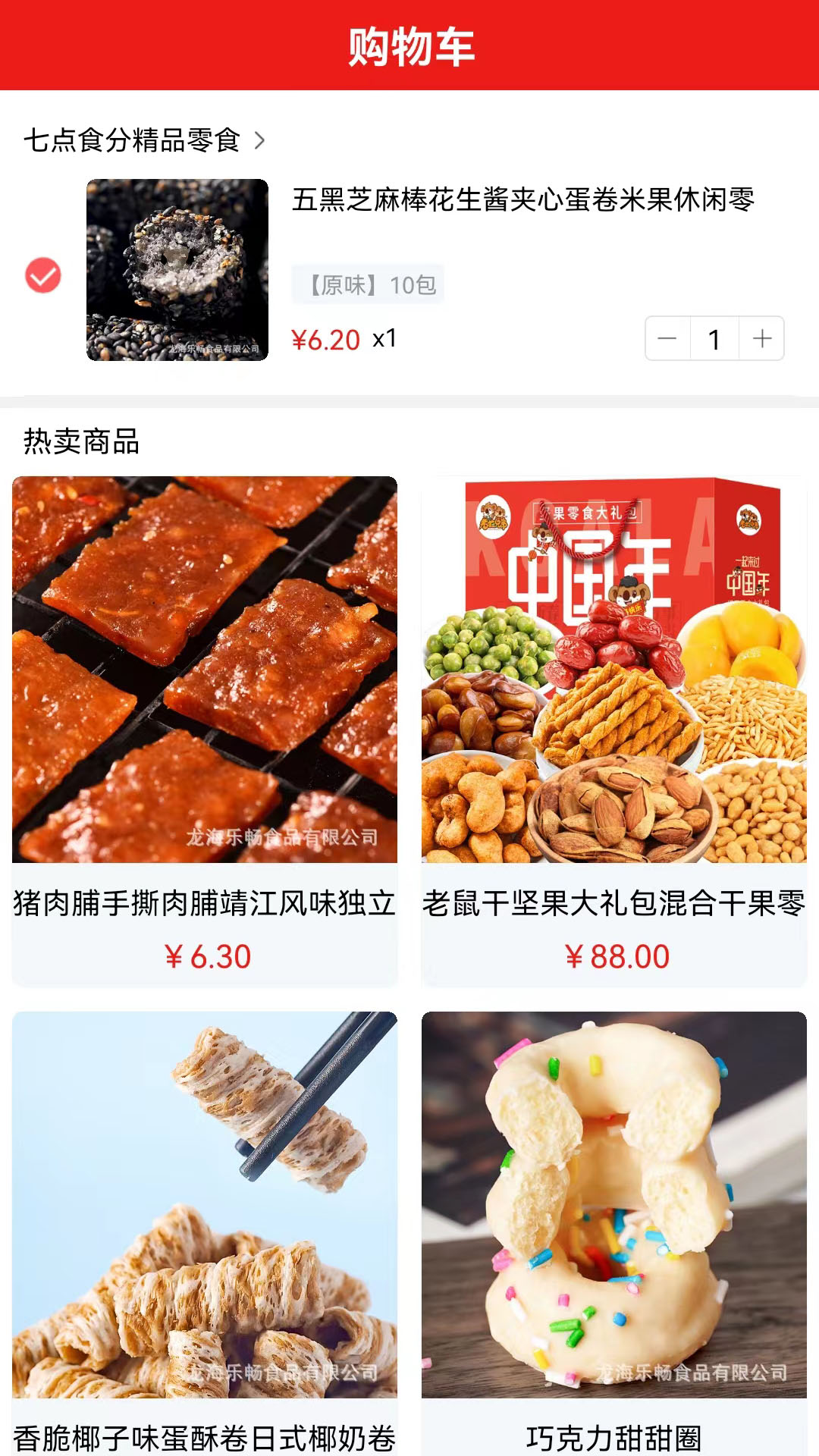Open the 热卖商品 section header
This screenshot has width=819, height=1456.
(83, 438)
